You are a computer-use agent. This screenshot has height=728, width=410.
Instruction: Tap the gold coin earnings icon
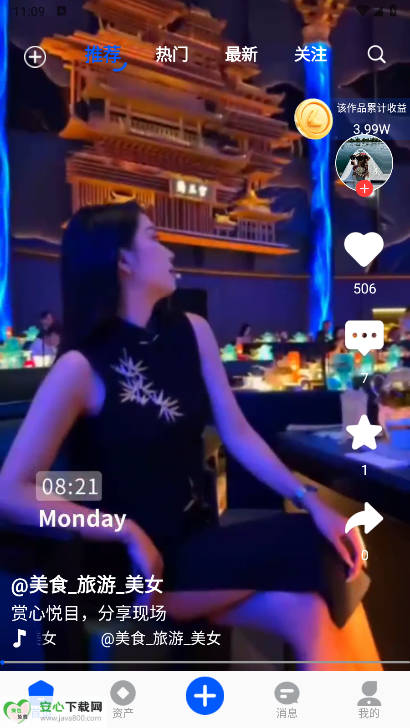313,119
